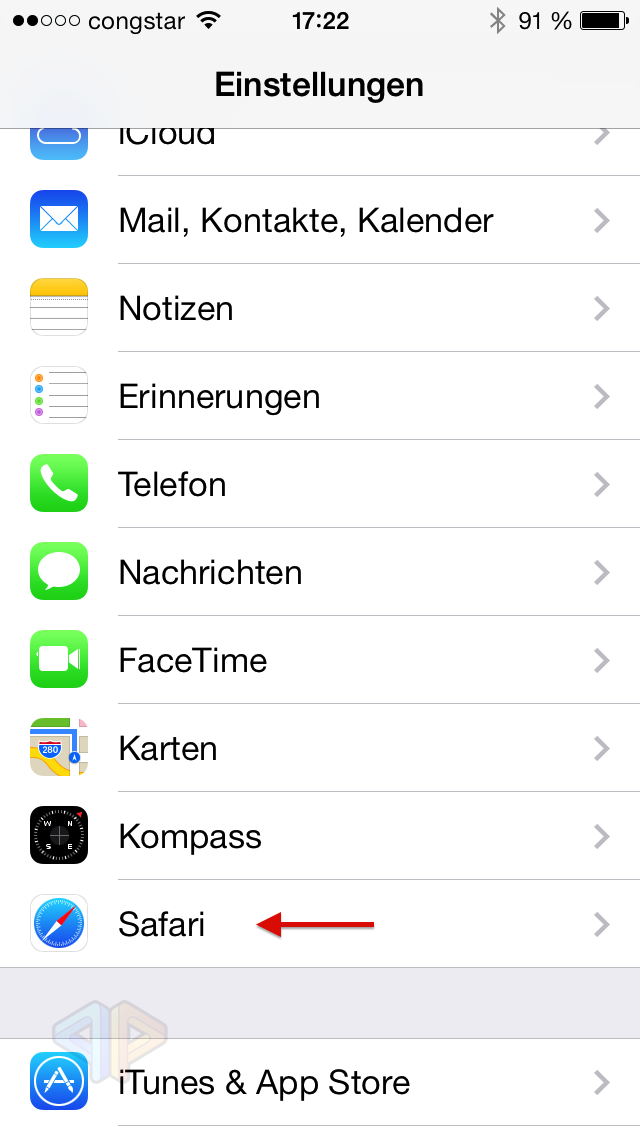Open Telefon settings

(320, 484)
